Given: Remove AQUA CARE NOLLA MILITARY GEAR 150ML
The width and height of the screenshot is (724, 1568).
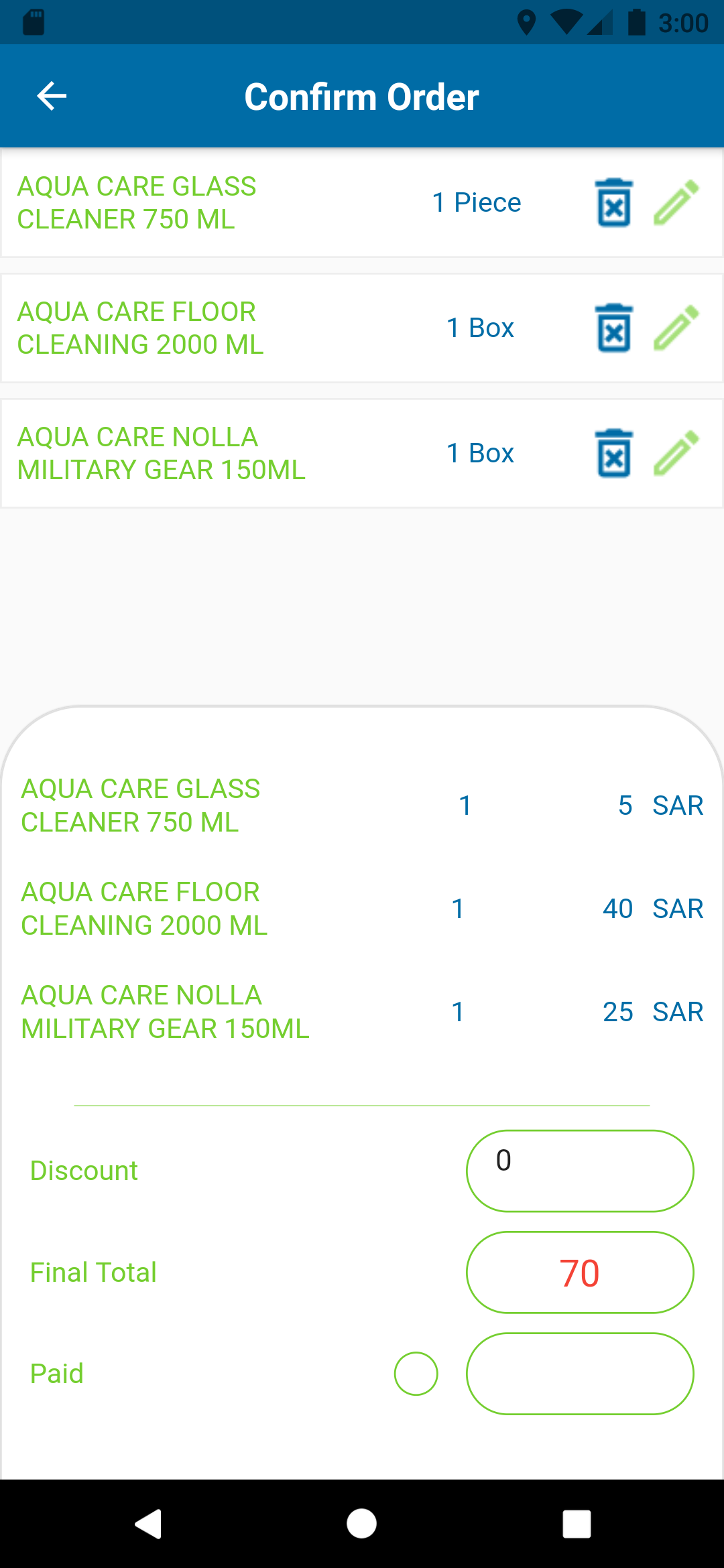Looking at the screenshot, I should pos(614,453).
